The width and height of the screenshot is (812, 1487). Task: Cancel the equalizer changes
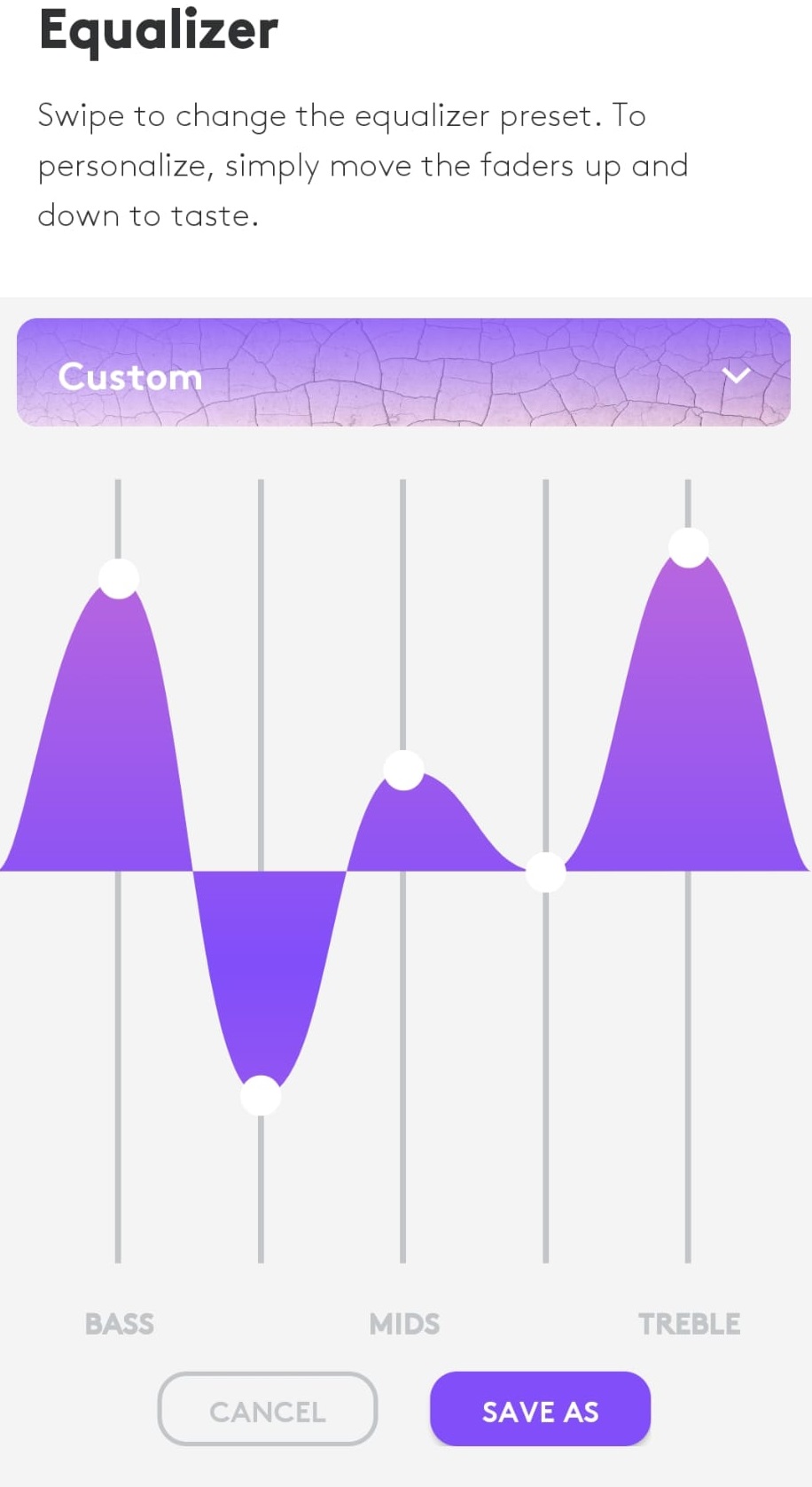pos(267,1411)
